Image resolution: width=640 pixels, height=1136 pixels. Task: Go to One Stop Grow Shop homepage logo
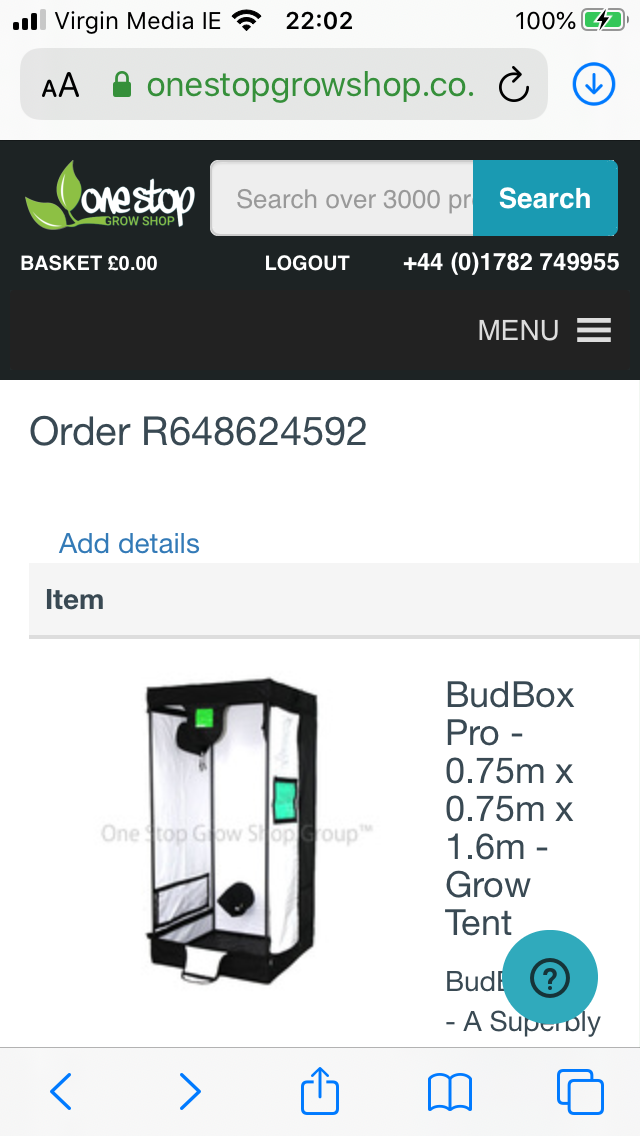tap(110, 197)
